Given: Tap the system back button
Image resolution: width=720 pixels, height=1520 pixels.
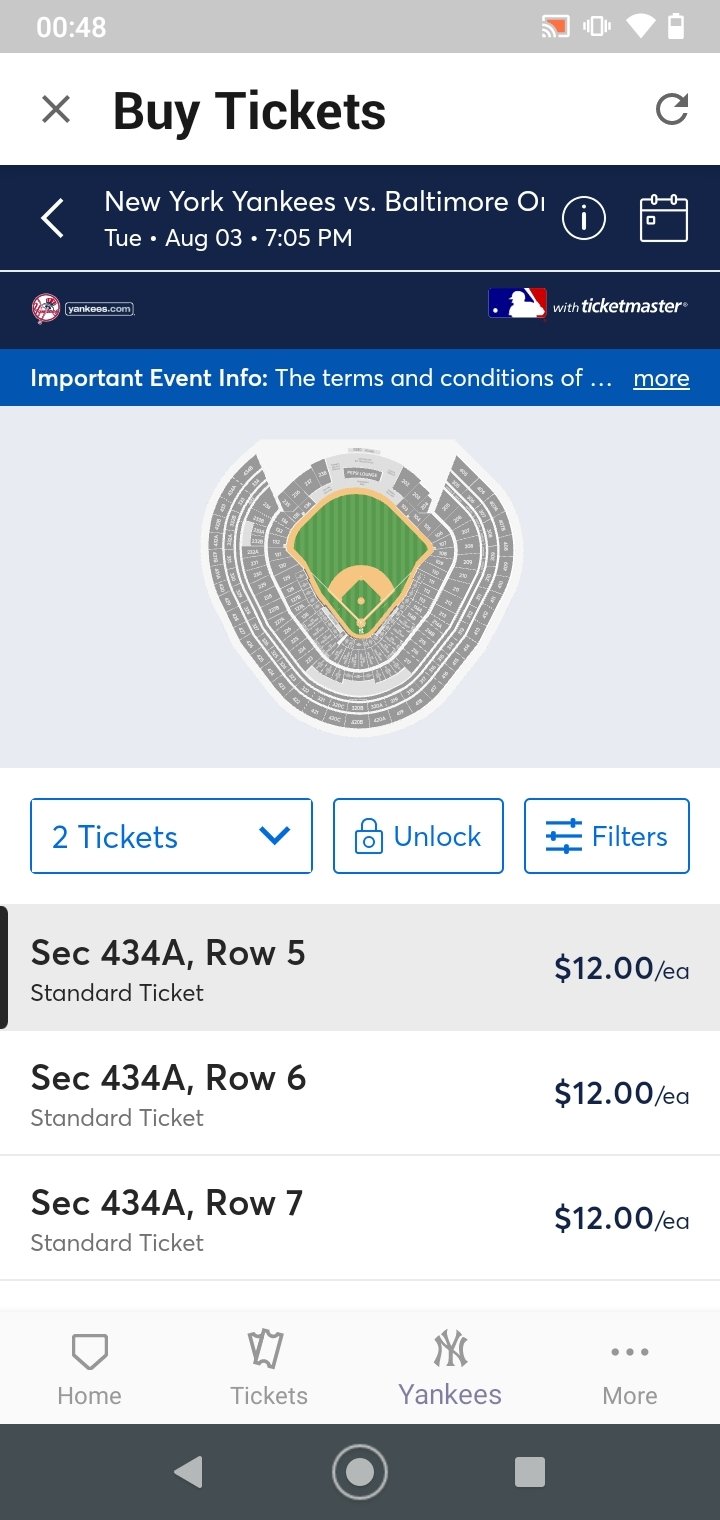Looking at the screenshot, I should click(188, 1472).
